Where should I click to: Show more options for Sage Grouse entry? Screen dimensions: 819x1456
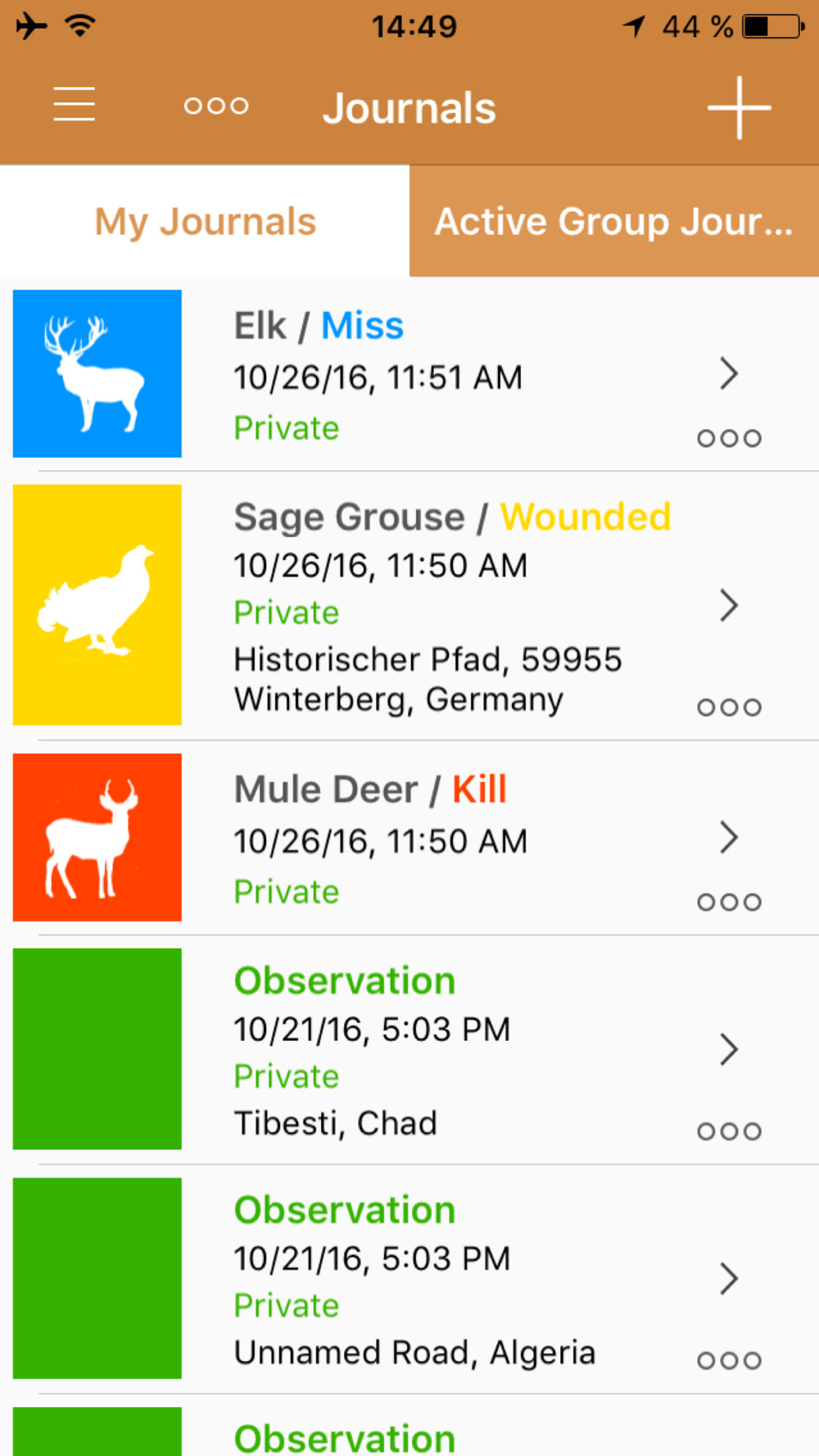[730, 708]
